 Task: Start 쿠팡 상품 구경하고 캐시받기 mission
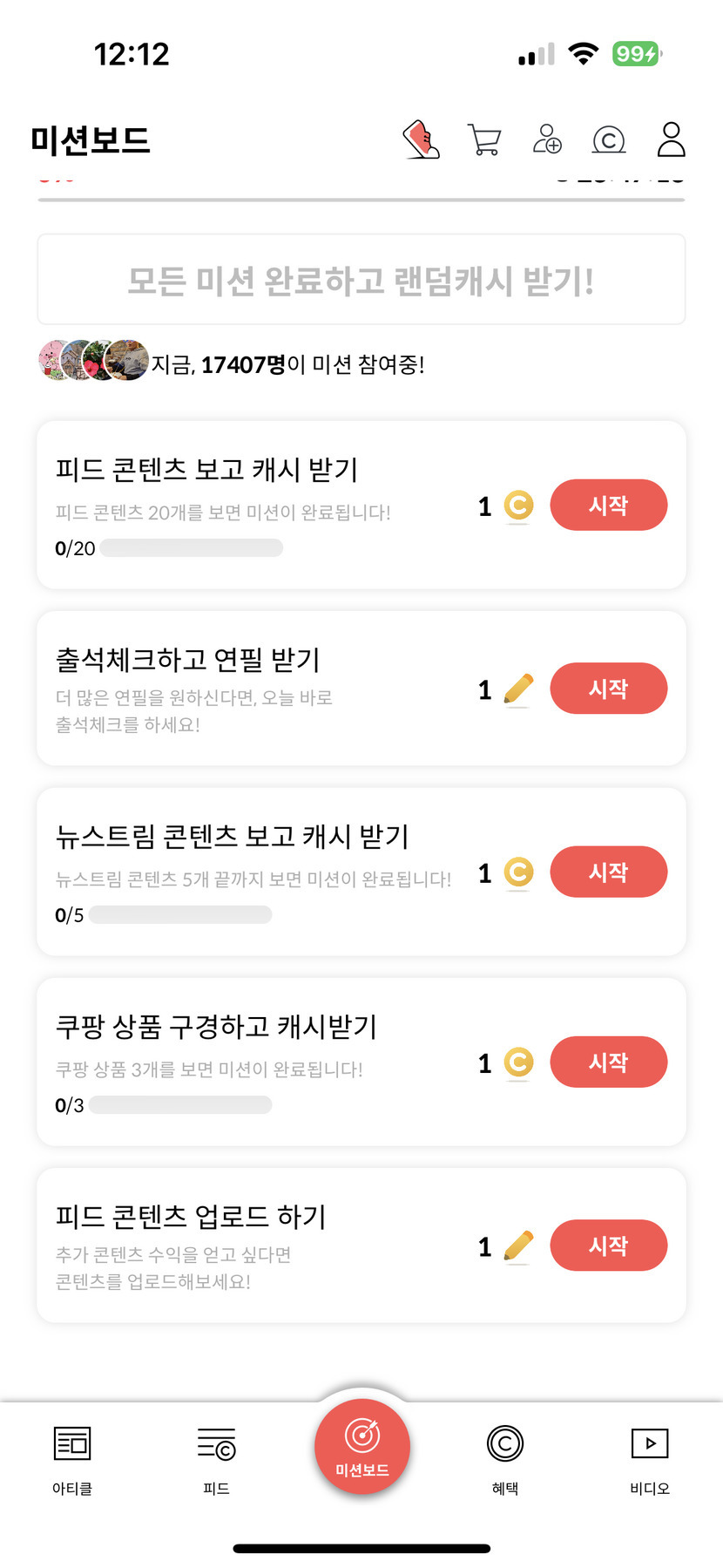608,1062
